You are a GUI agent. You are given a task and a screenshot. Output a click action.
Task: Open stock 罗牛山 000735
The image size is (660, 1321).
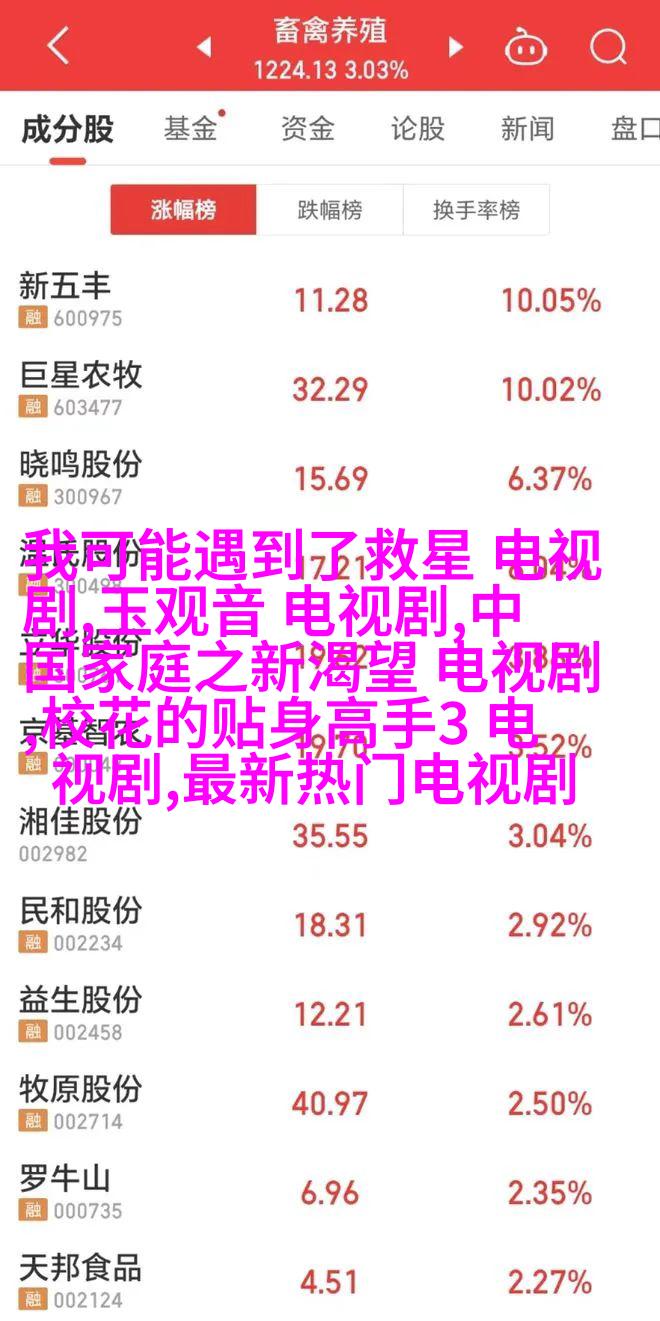[330, 1191]
